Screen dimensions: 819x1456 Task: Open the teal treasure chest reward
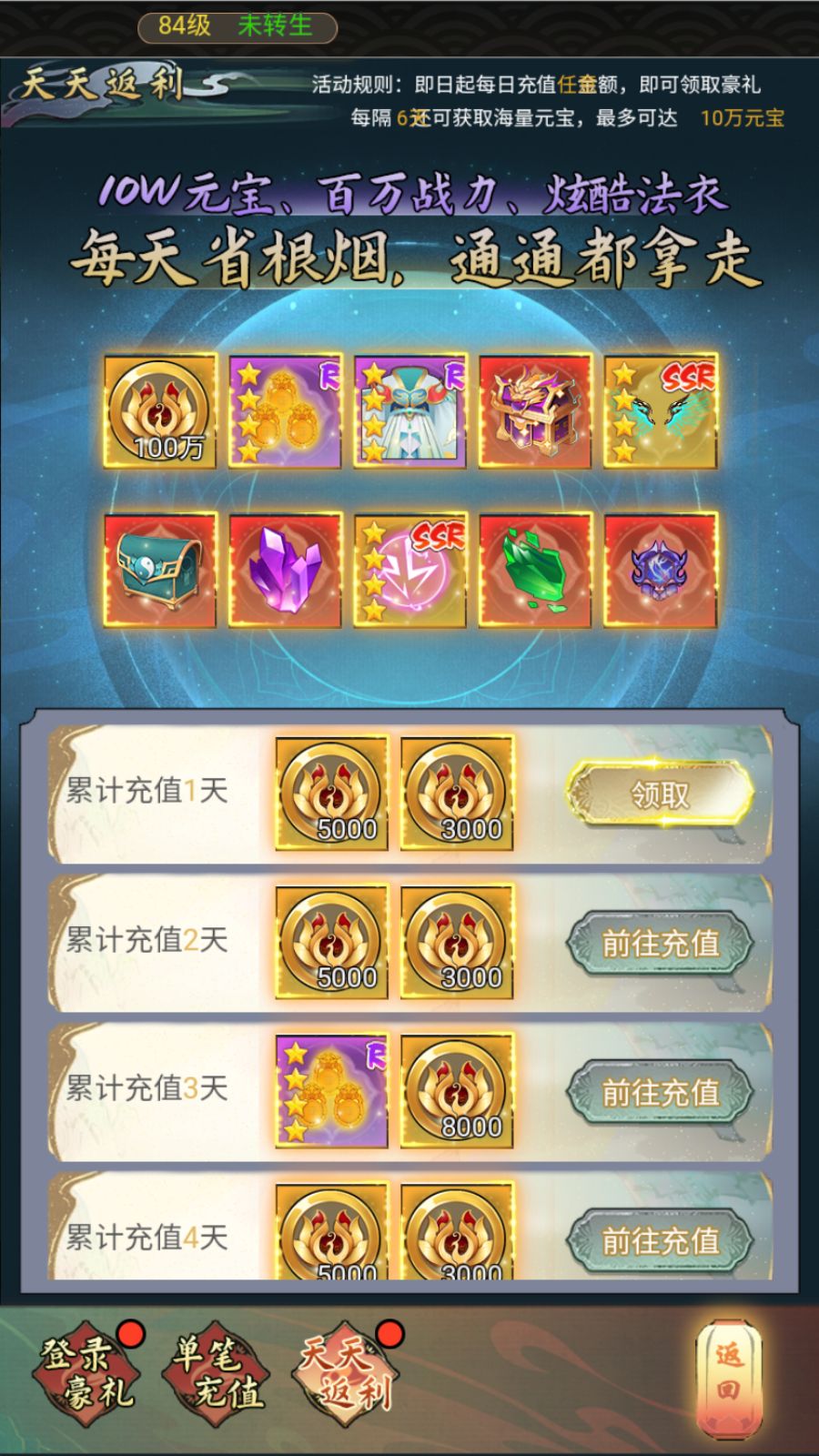[x=160, y=570]
